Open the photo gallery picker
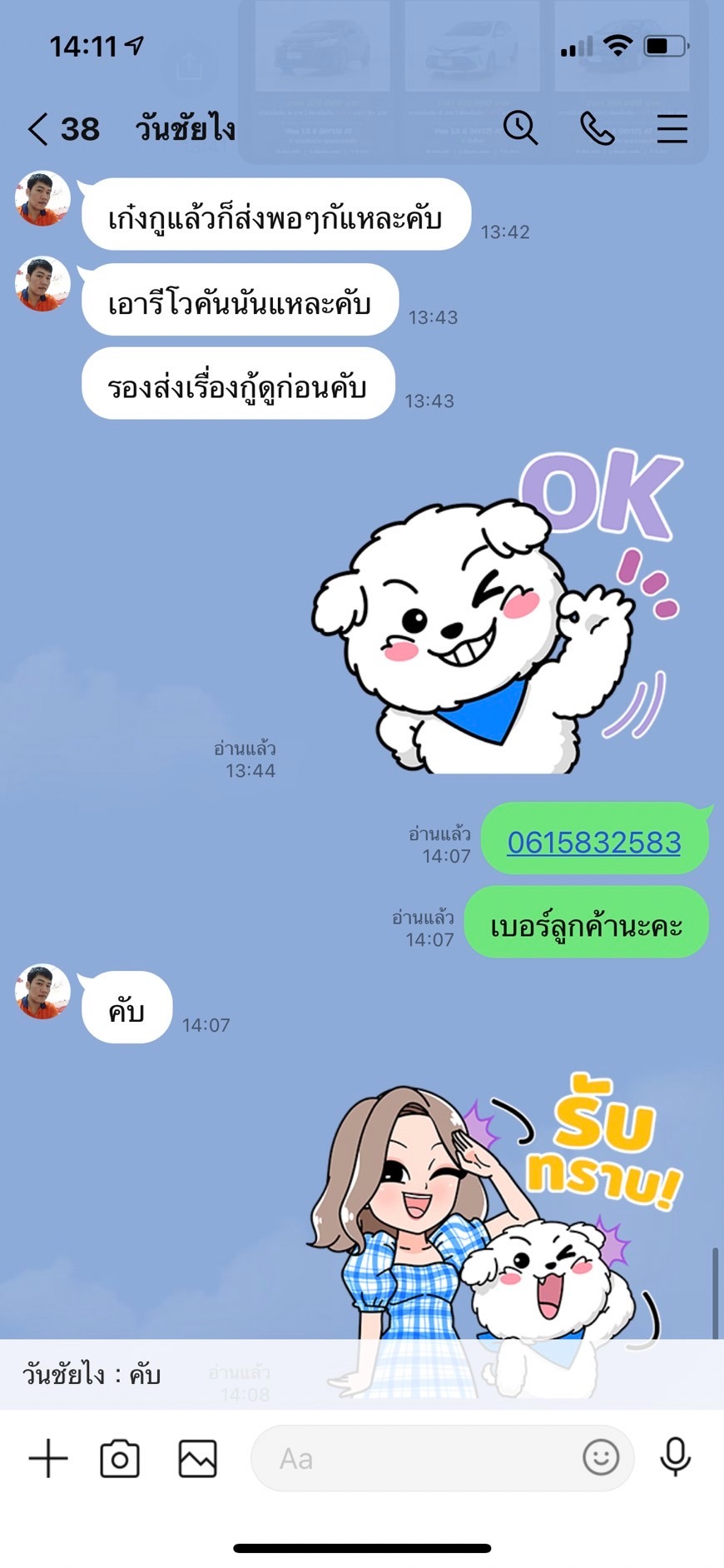This screenshot has width=724, height=1568. click(198, 1458)
